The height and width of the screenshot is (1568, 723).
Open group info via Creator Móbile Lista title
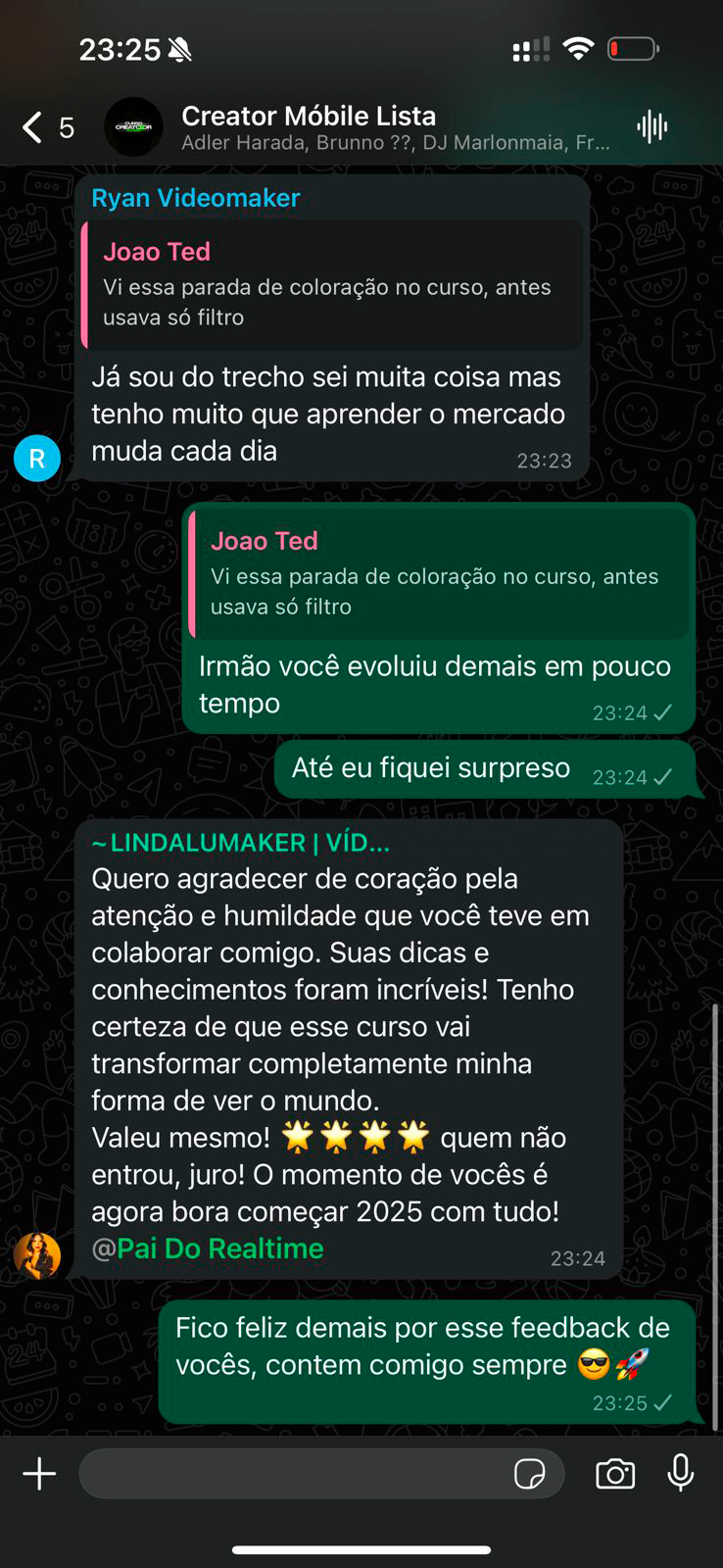pyautogui.click(x=308, y=116)
